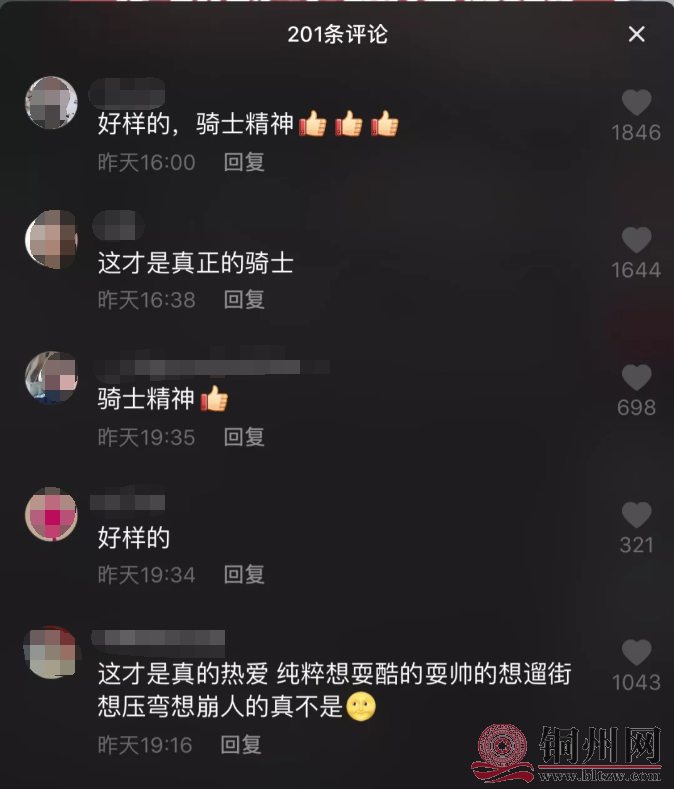Reply to the comment posted 昨天19:16
Screen dimensions: 674x789
click(241, 744)
